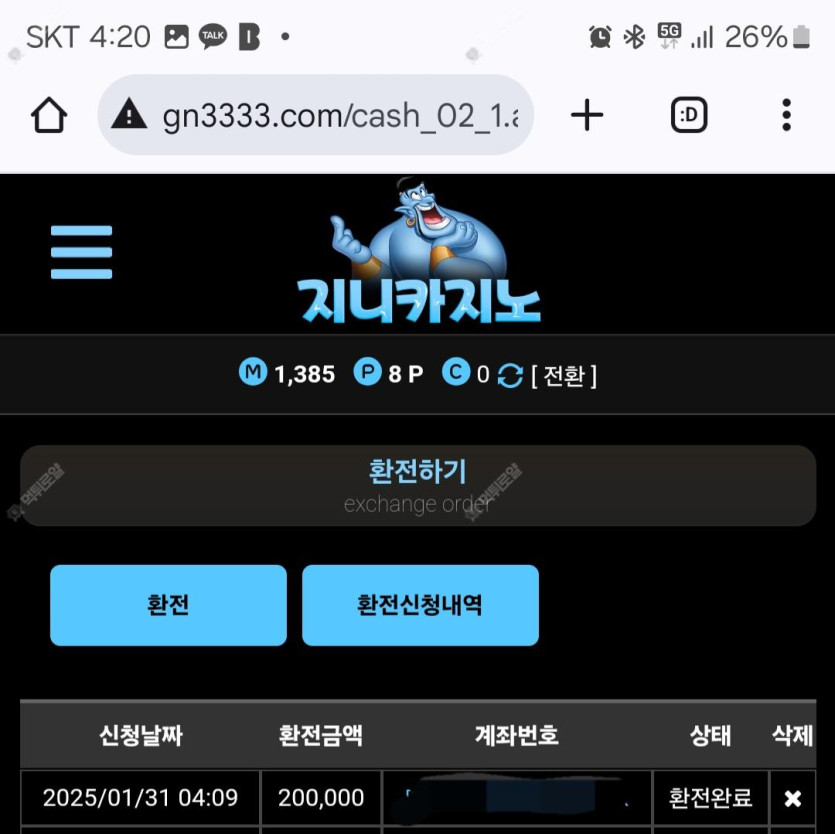Viewport: 835px width, 834px height.
Task: Refresh the balance with the sync icon
Action: tap(510, 376)
